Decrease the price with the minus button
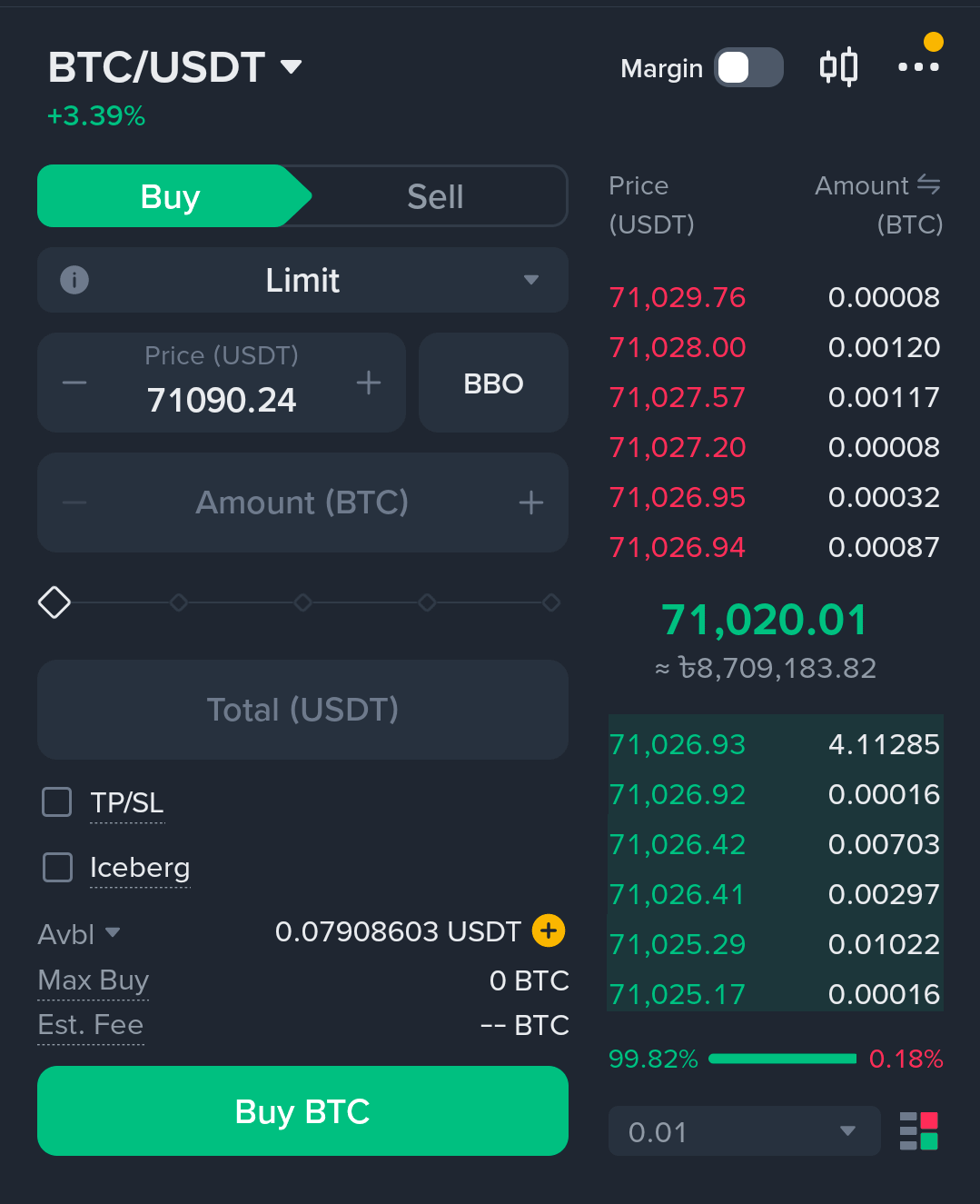This screenshot has height=1204, width=980. pyautogui.click(x=74, y=383)
